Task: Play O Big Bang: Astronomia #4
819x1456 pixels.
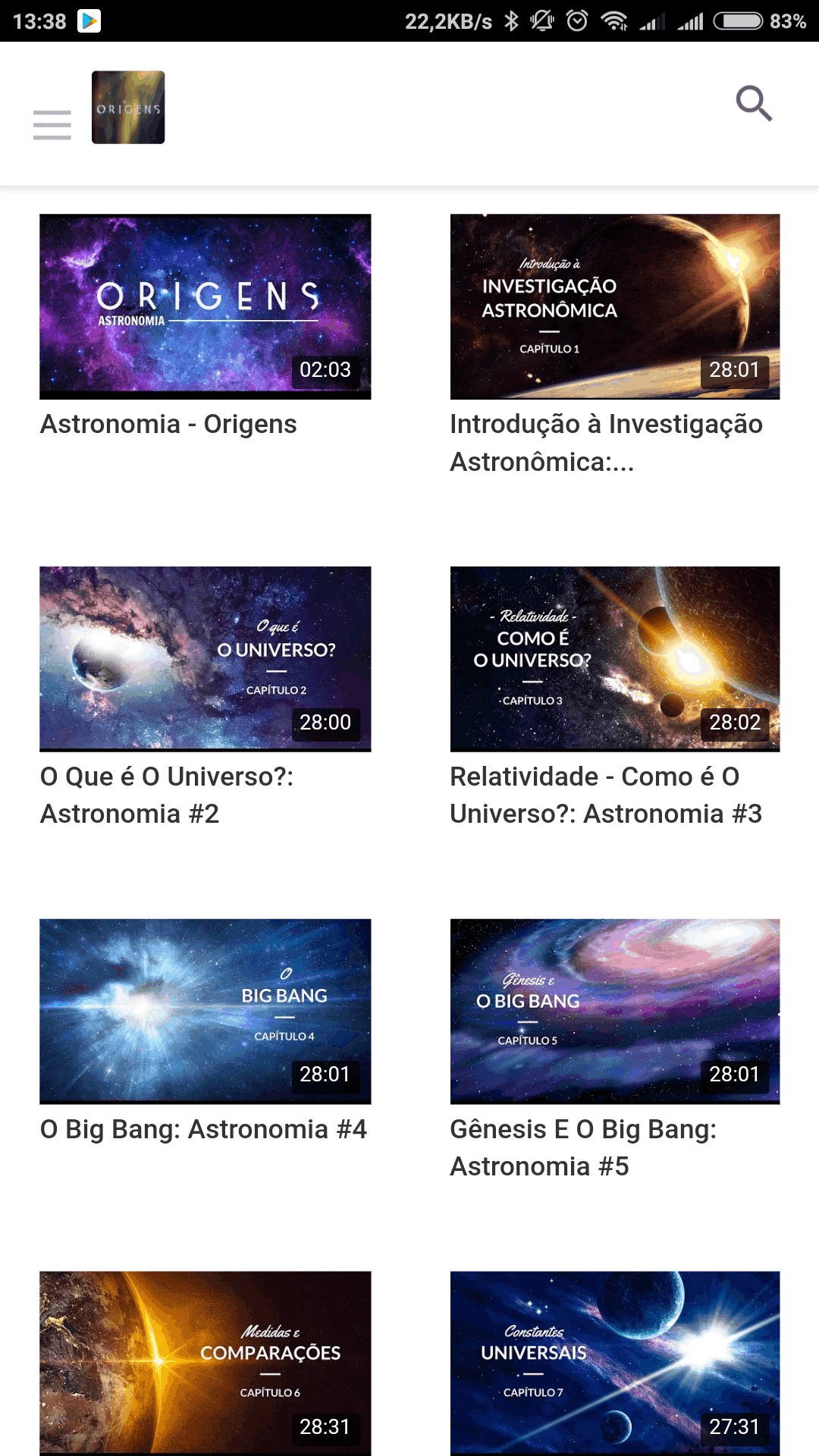Action: pos(205,1011)
